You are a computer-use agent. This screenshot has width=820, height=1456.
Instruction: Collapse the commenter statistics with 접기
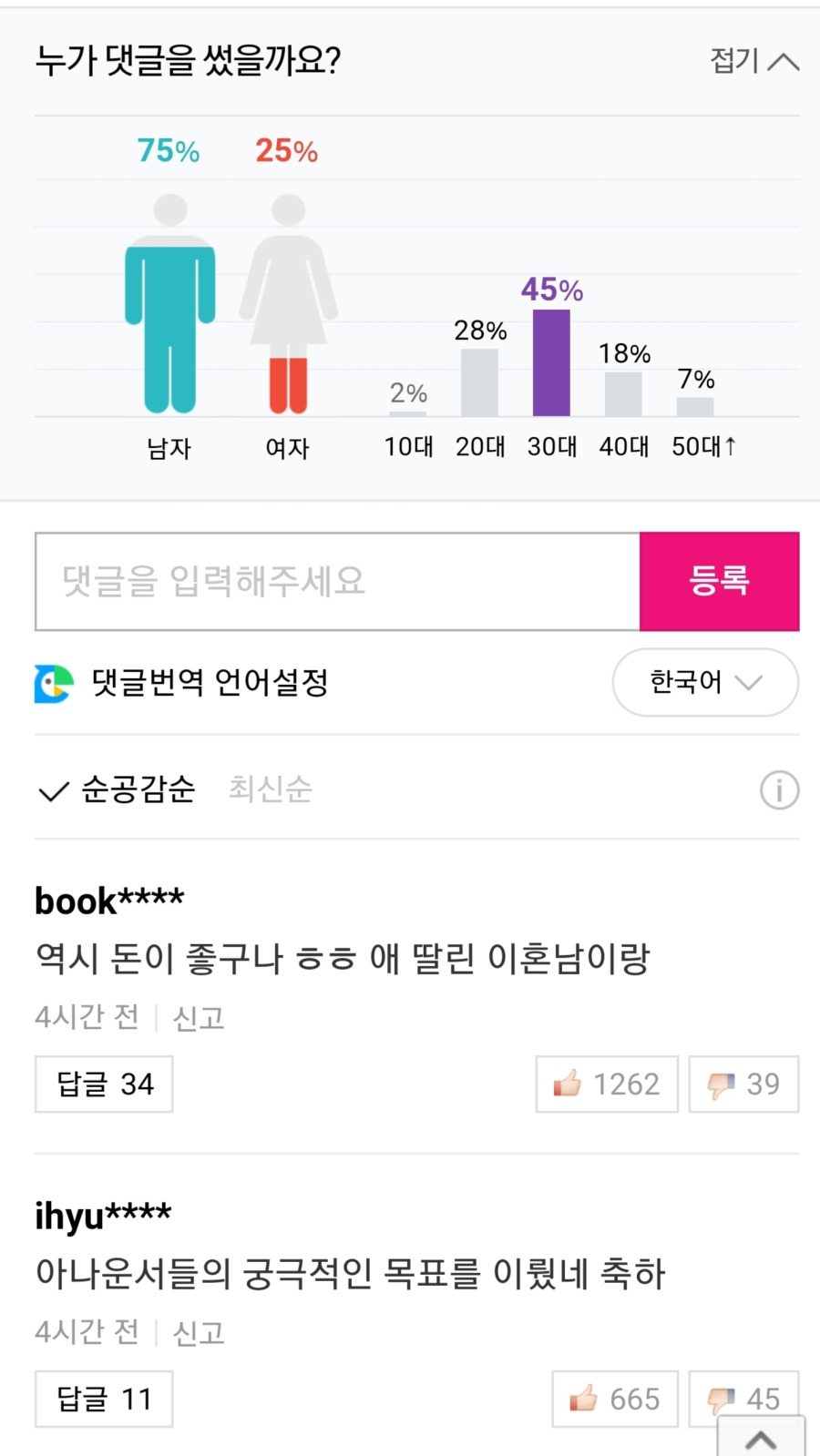pyautogui.click(x=754, y=61)
